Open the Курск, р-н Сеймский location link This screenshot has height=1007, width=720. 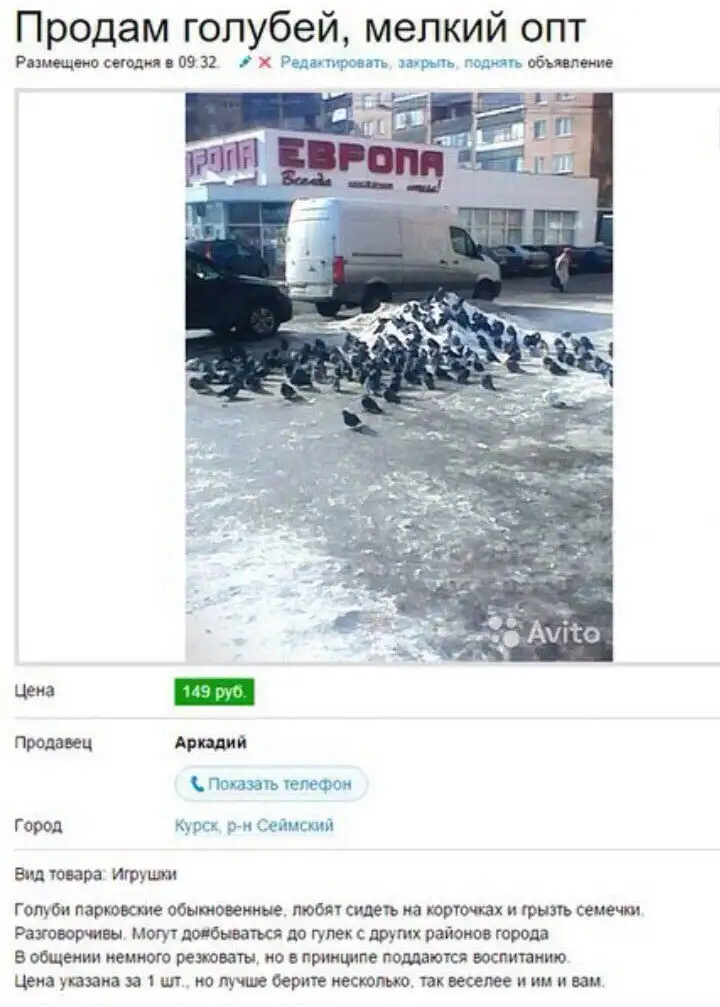pyautogui.click(x=254, y=826)
